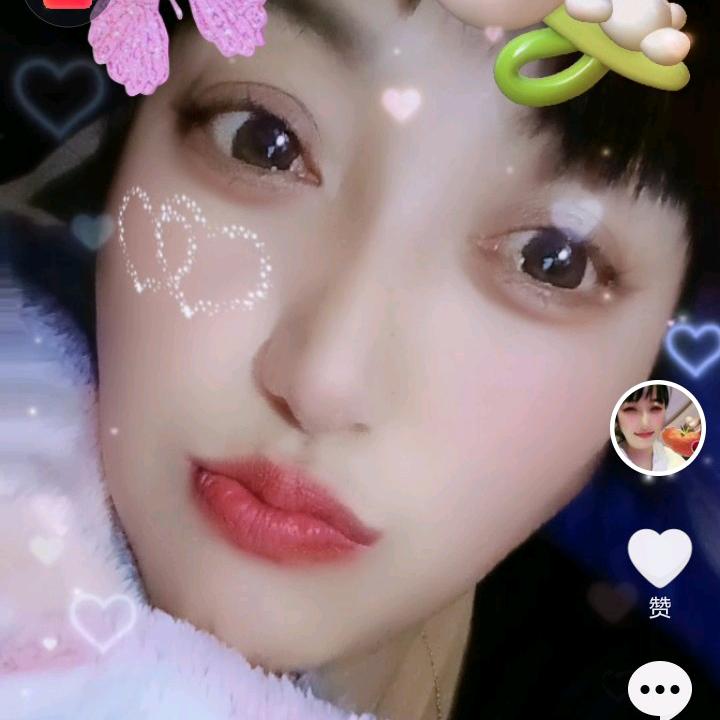Open the comments speech bubble

pyautogui.click(x=659, y=691)
